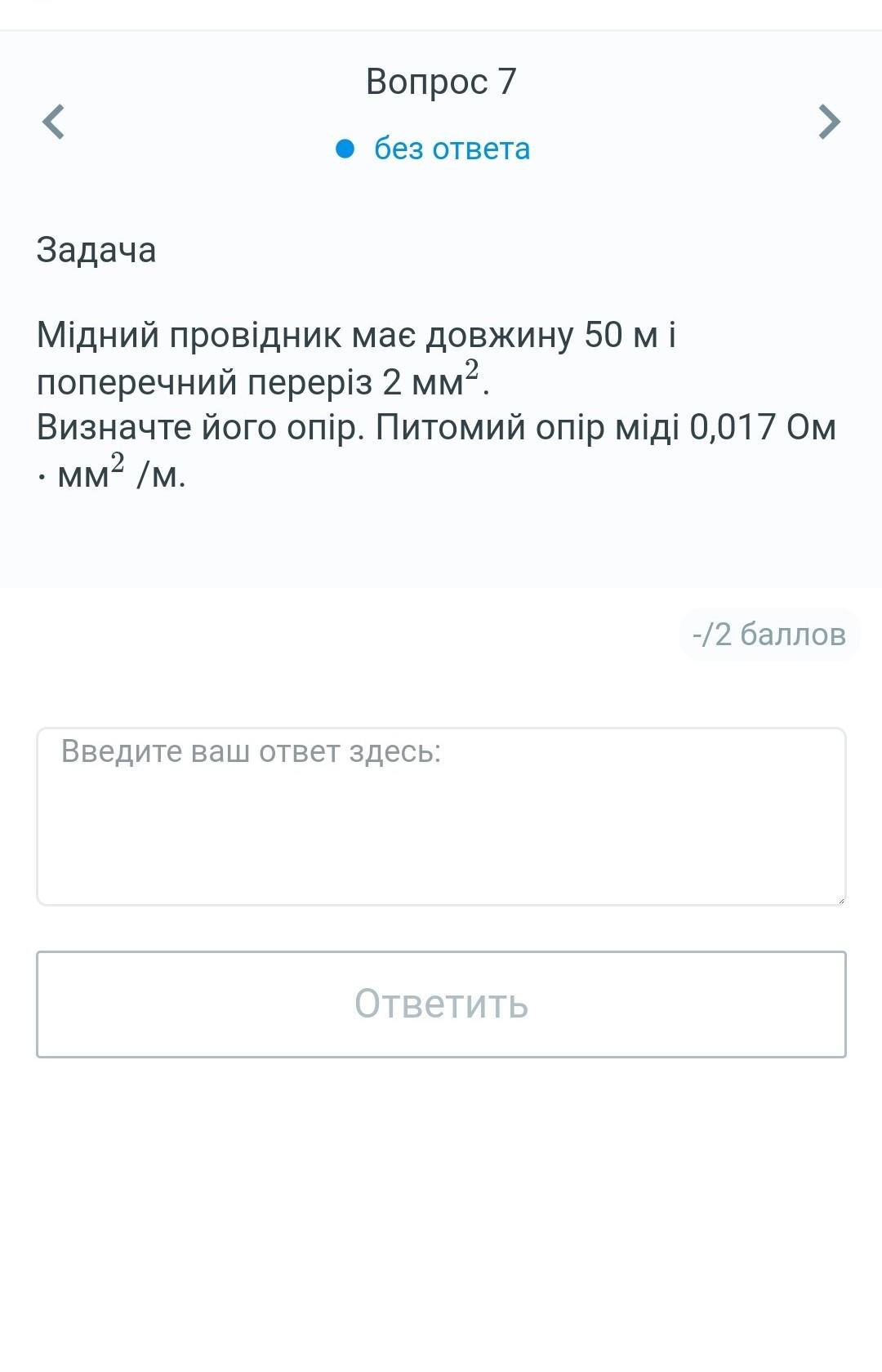
Task: Go to the next question arrow
Action: [x=829, y=122]
